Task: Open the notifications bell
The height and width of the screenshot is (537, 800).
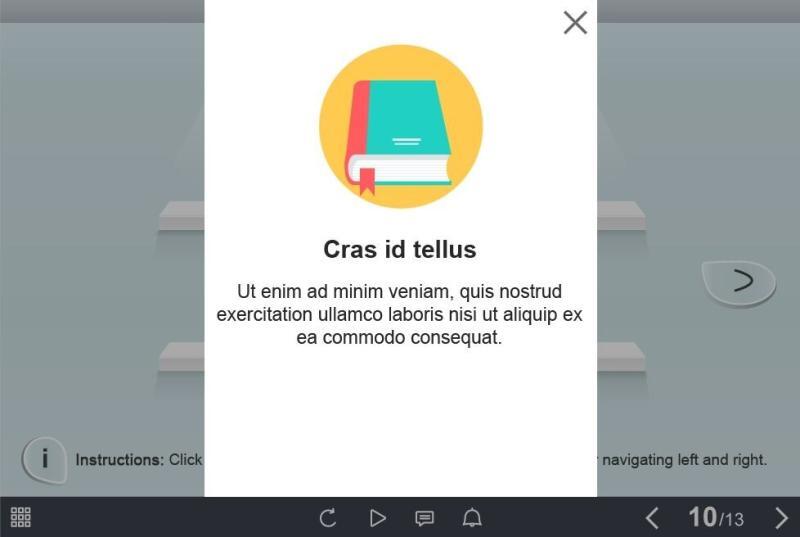Action: tap(472, 518)
